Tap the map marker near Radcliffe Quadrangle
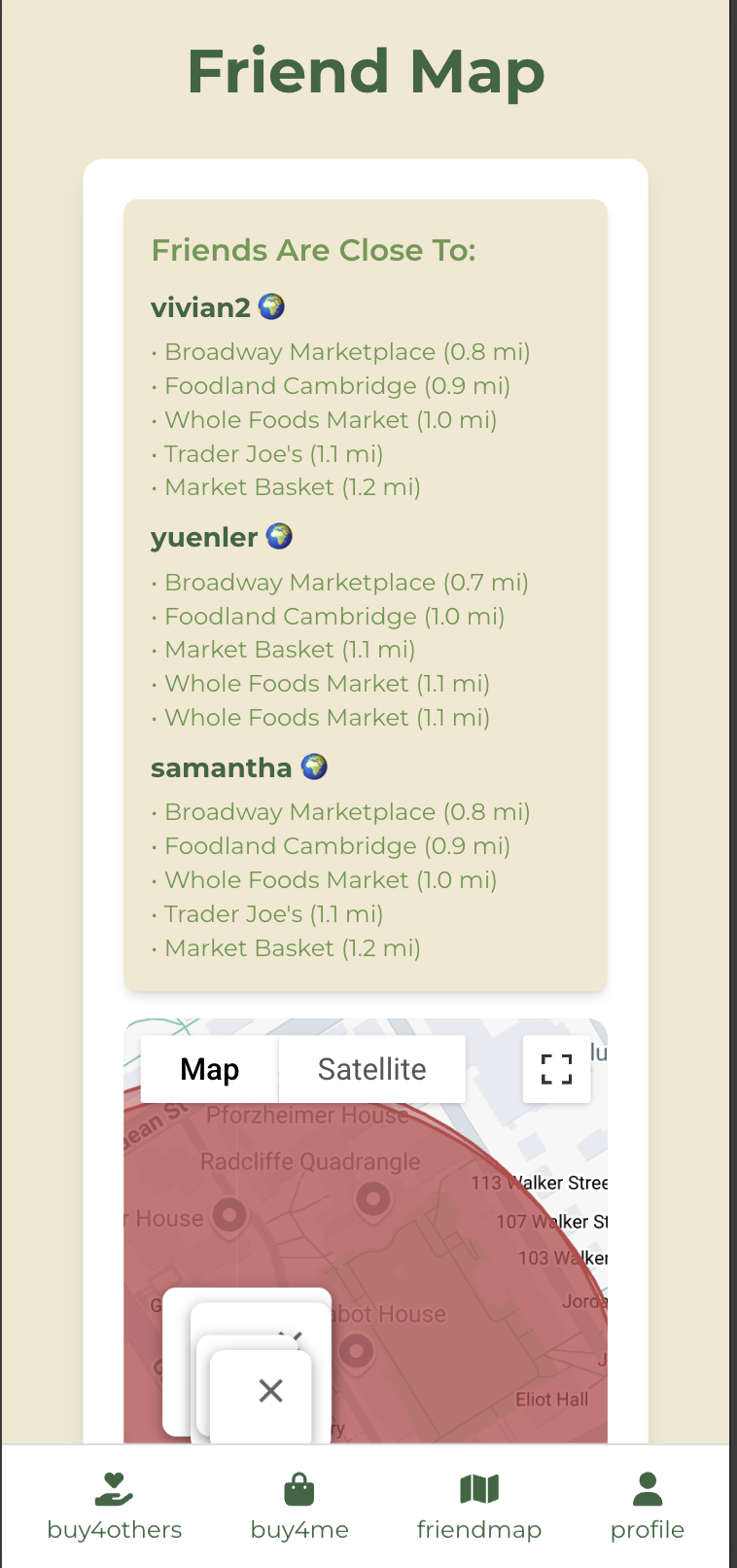The height and width of the screenshot is (1568, 737). (372, 1198)
